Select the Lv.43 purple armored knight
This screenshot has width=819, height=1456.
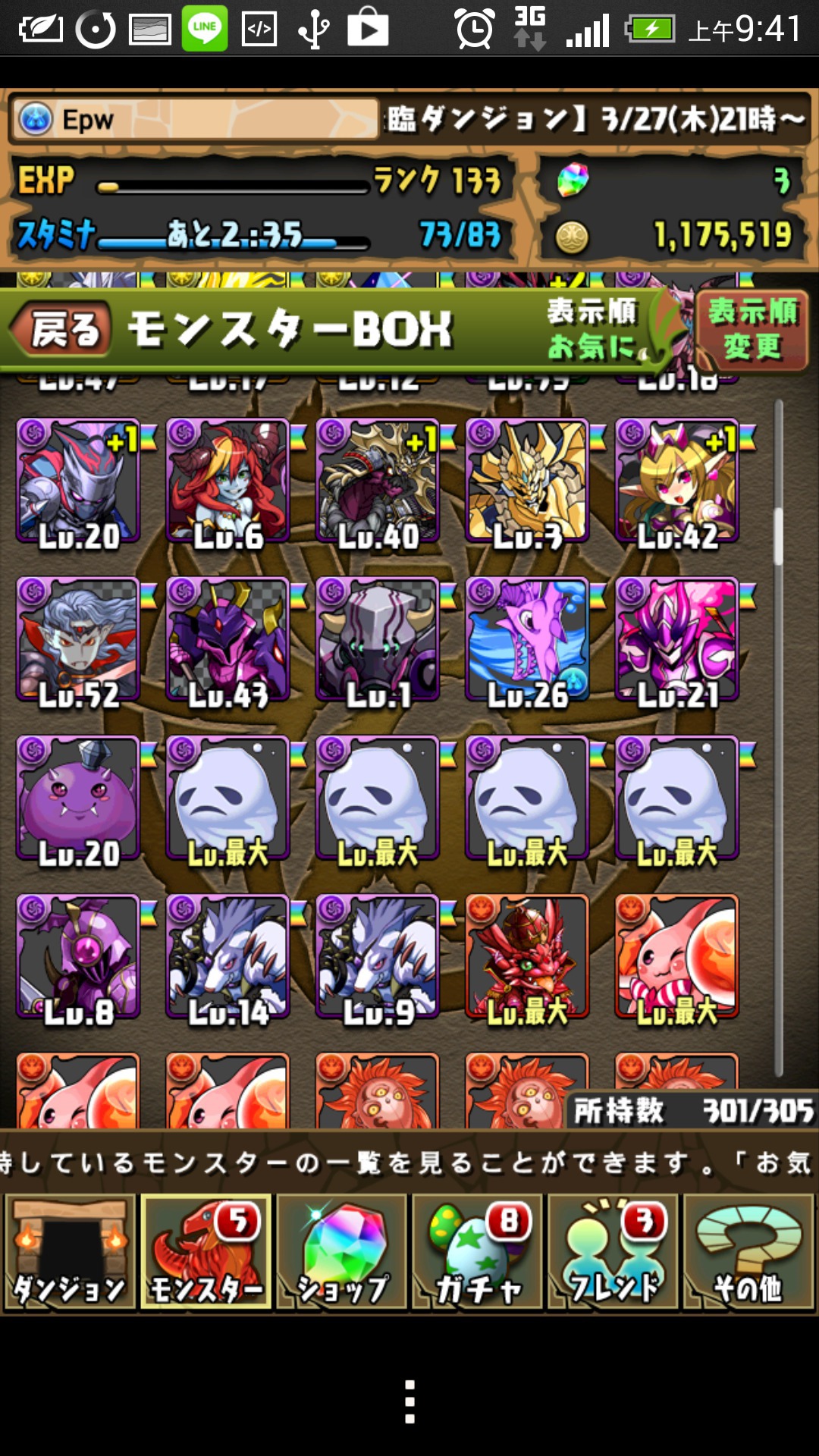click(x=227, y=639)
